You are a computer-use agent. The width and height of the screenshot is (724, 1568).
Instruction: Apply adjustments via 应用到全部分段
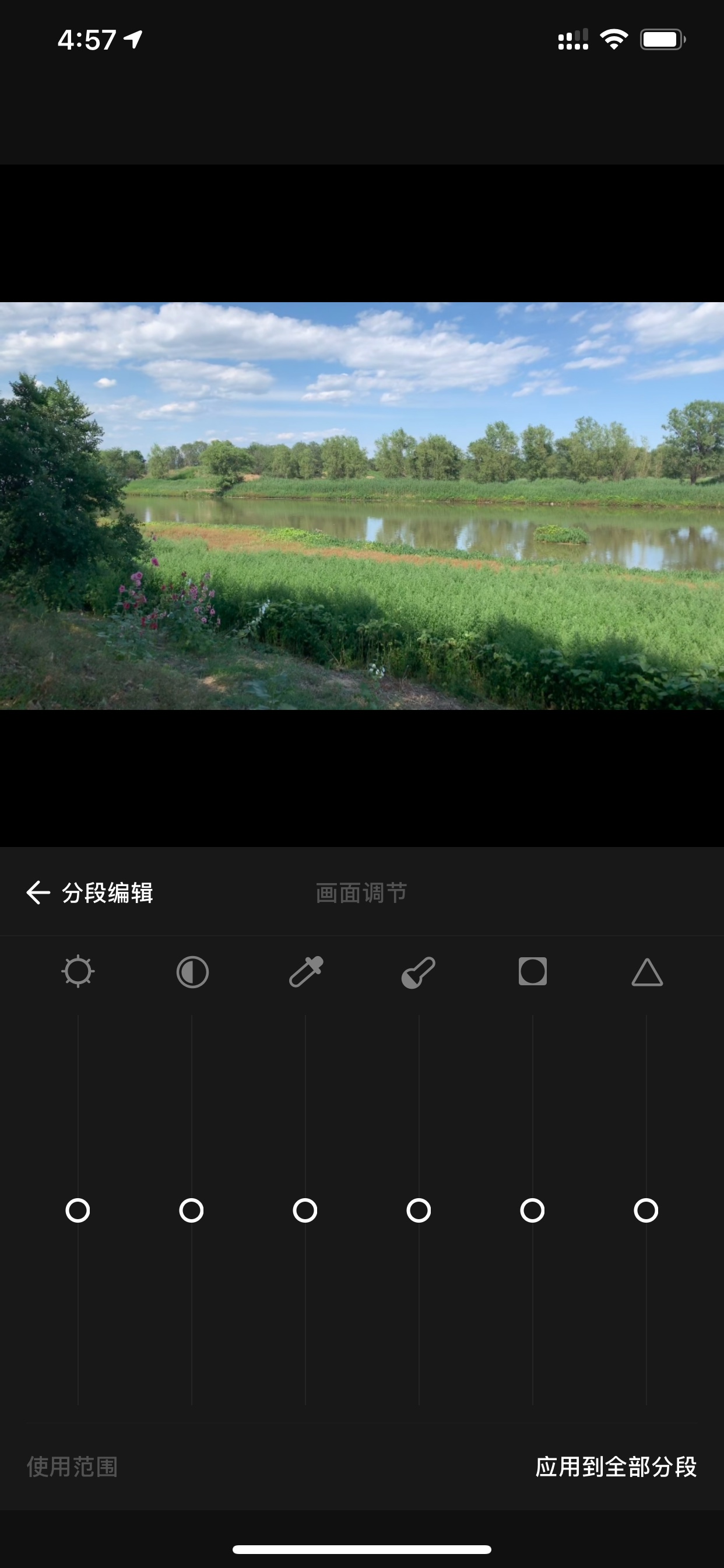(616, 1467)
